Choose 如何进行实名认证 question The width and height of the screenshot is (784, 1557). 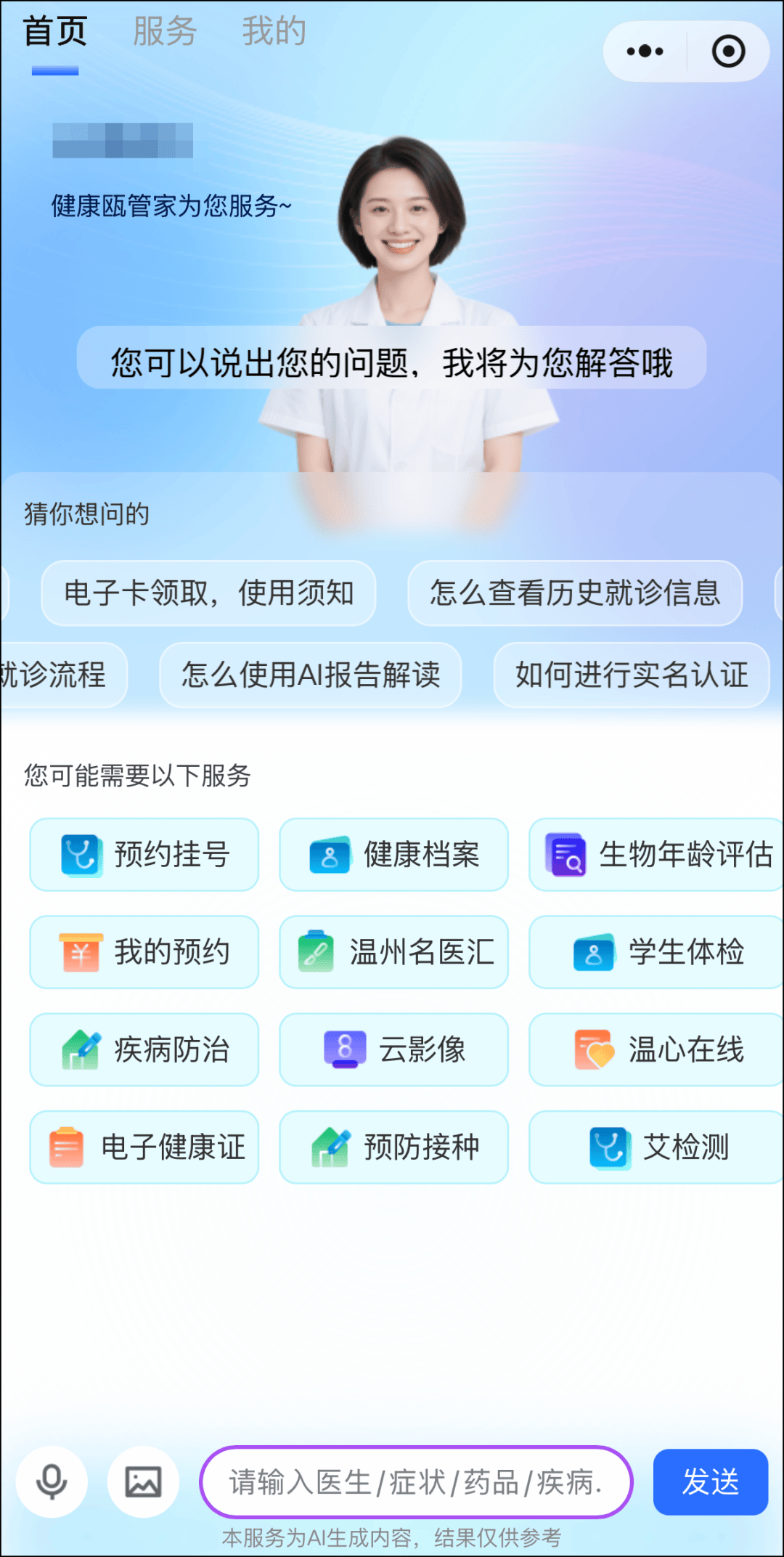(x=632, y=675)
